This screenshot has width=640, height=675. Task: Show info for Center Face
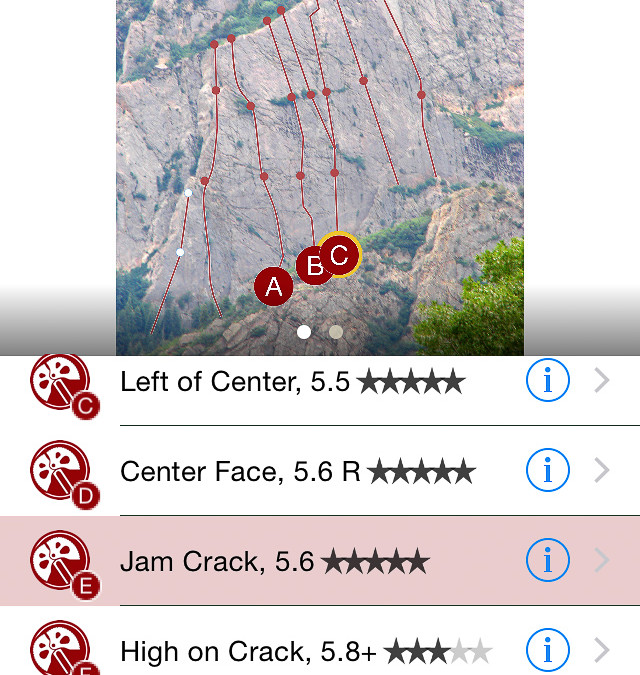pyautogui.click(x=547, y=470)
